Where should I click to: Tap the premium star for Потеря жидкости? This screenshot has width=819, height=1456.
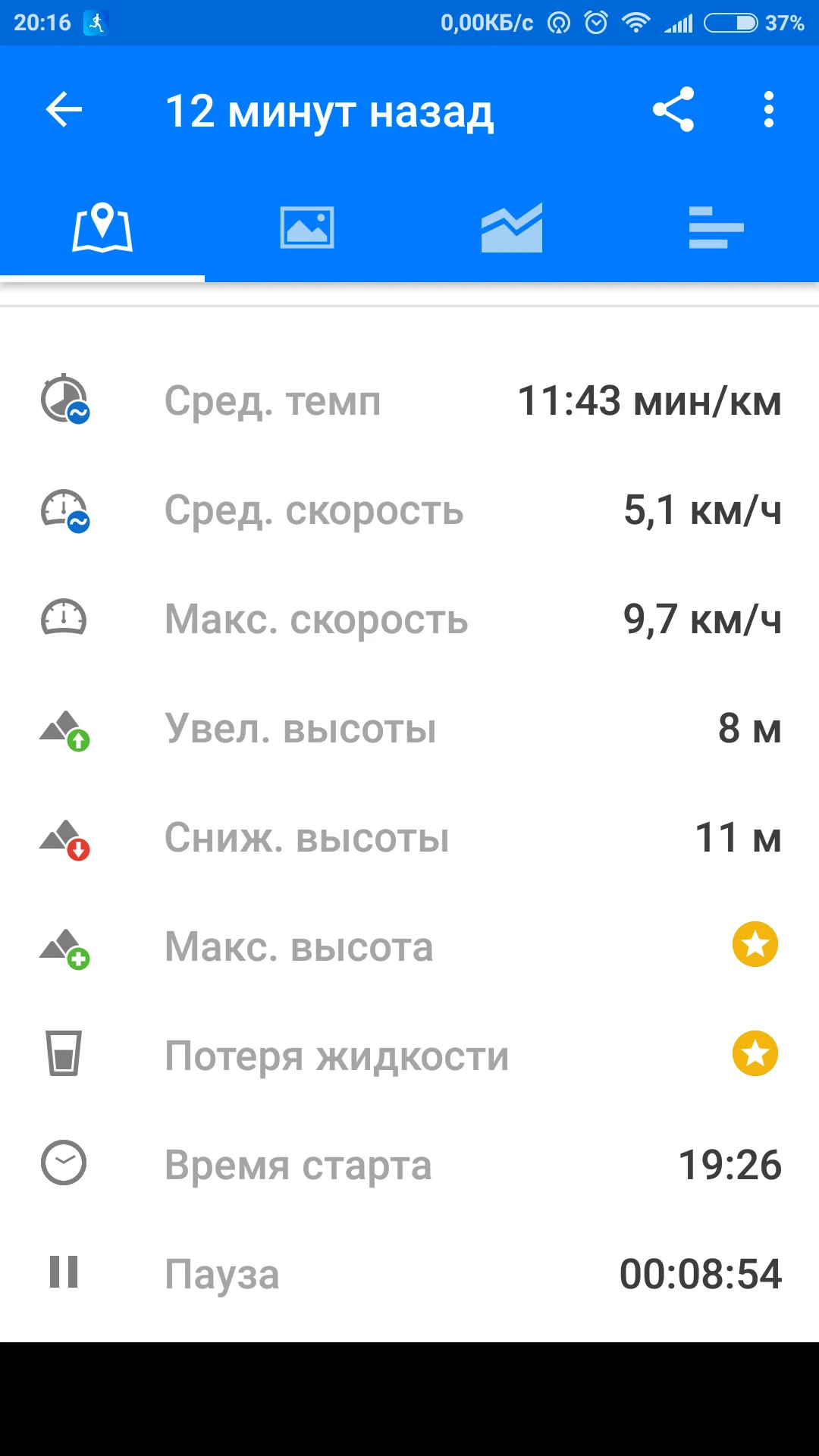coord(755,1054)
